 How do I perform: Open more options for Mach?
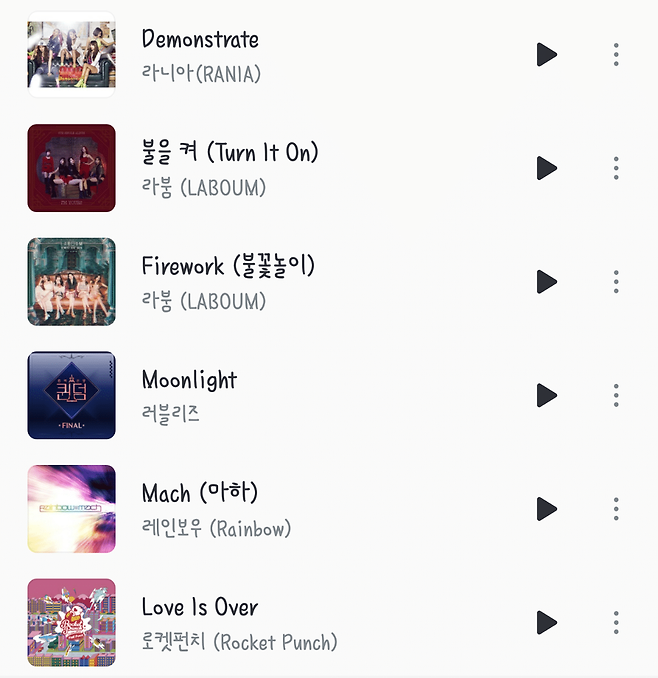click(x=616, y=508)
